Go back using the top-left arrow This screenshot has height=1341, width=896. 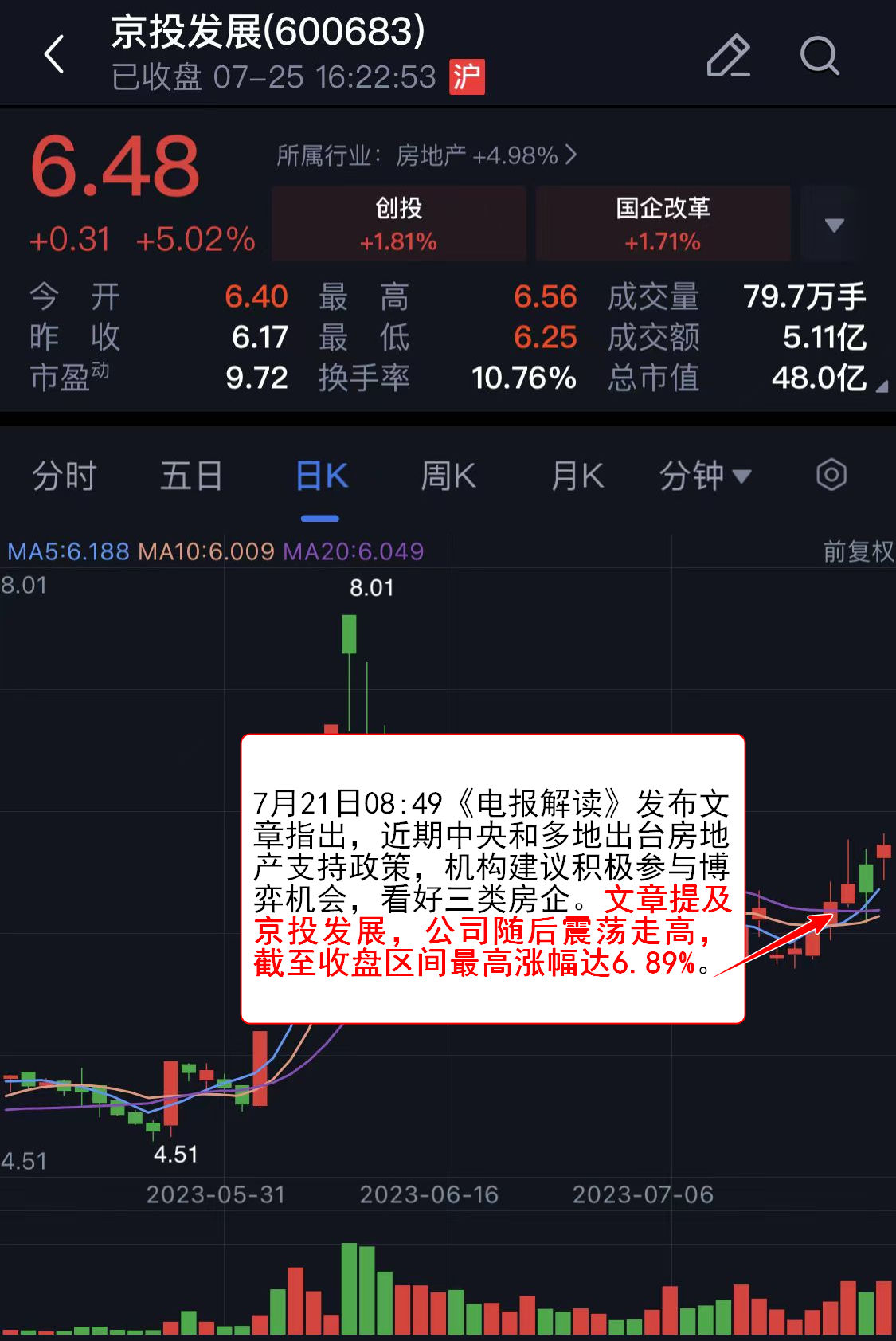tap(54, 55)
